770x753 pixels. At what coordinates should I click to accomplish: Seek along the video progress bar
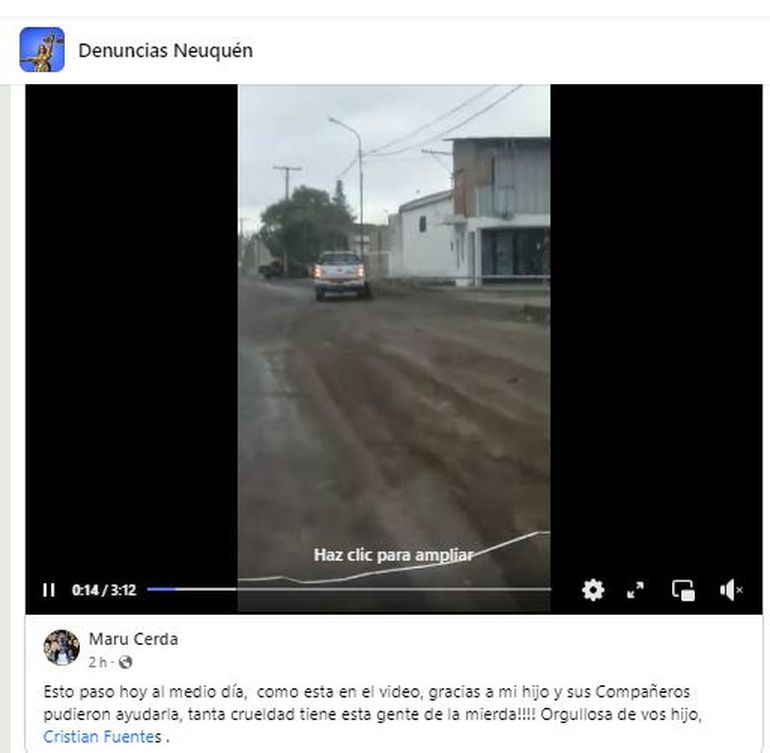[350, 589]
